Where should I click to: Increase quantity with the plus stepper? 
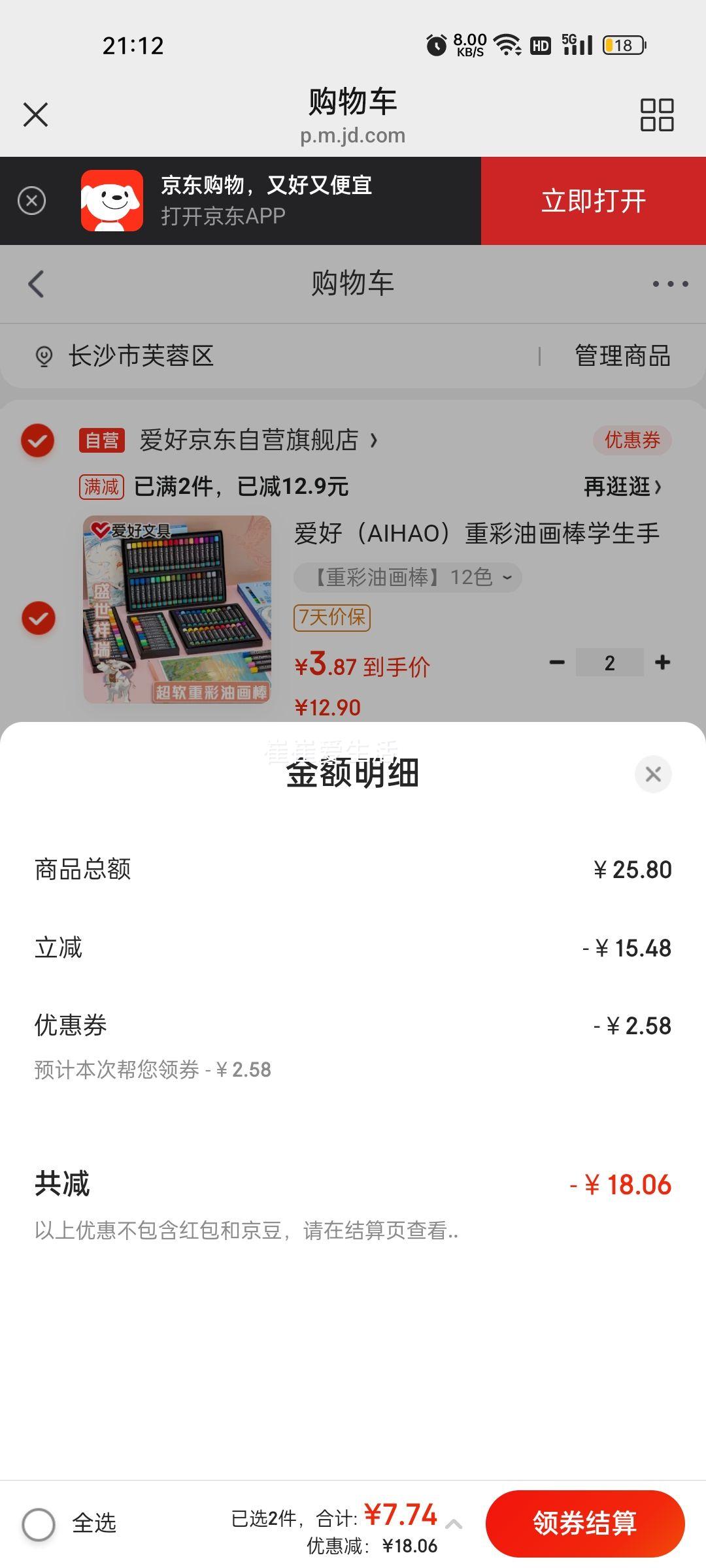661,662
